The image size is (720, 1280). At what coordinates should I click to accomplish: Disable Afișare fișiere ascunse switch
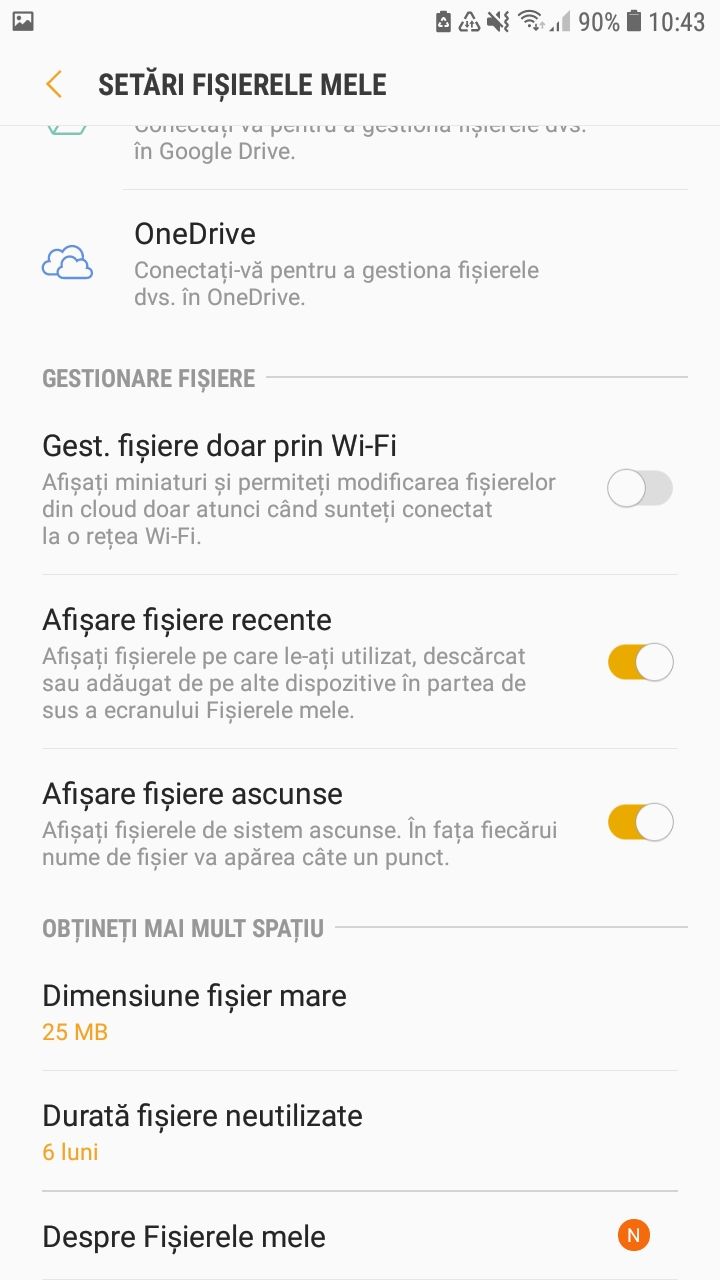tap(640, 823)
